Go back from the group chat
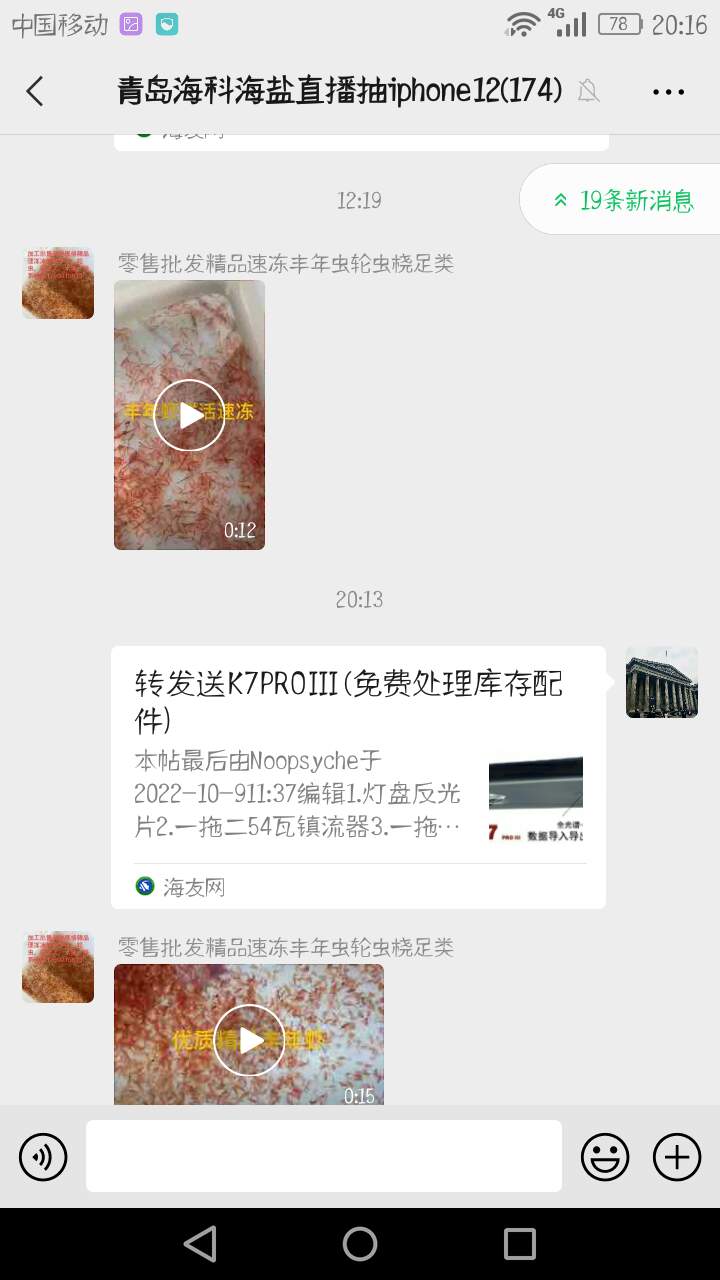Image resolution: width=720 pixels, height=1280 pixels. pyautogui.click(x=35, y=91)
